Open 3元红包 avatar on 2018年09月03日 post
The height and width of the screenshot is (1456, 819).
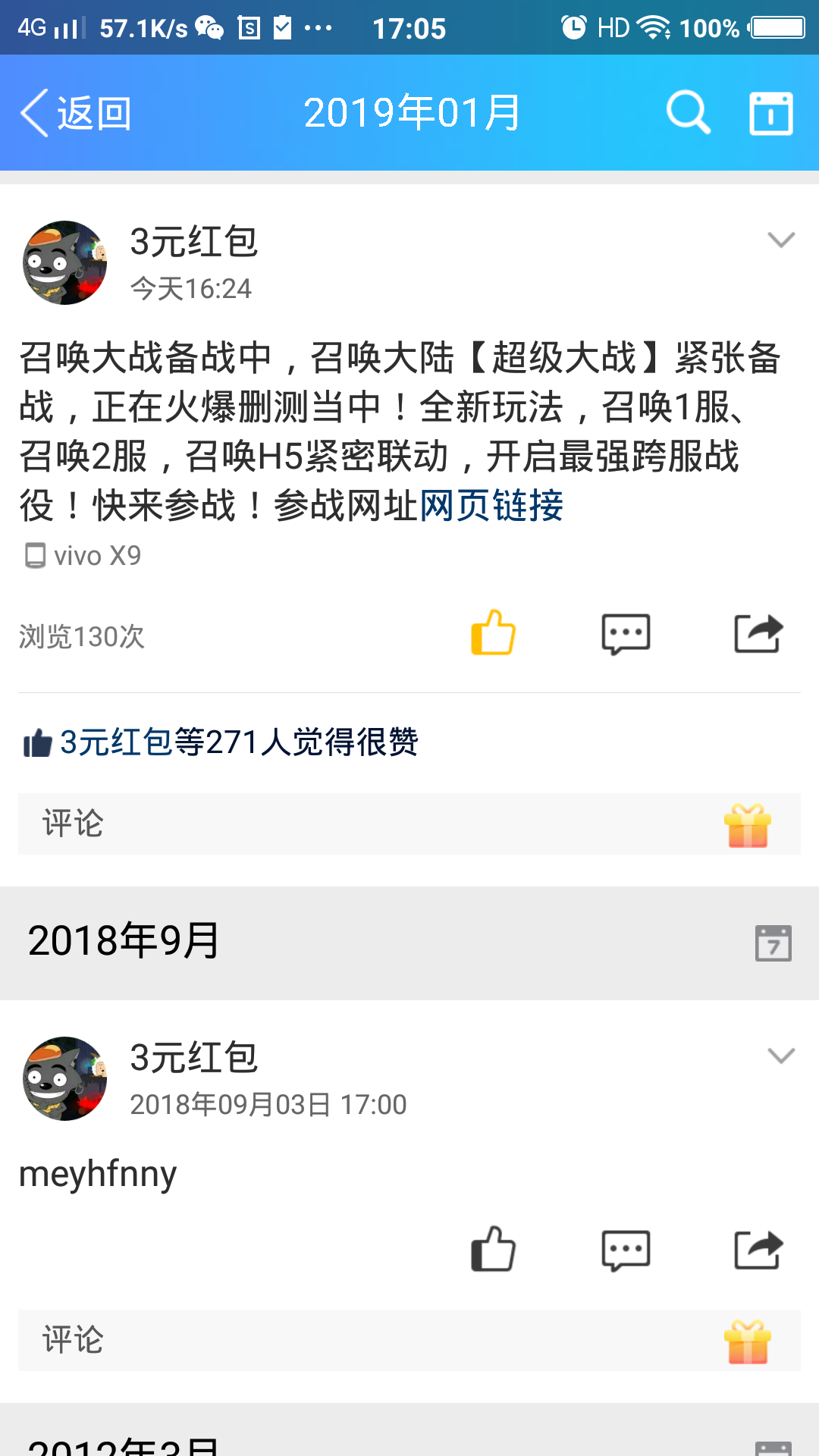tap(64, 1078)
